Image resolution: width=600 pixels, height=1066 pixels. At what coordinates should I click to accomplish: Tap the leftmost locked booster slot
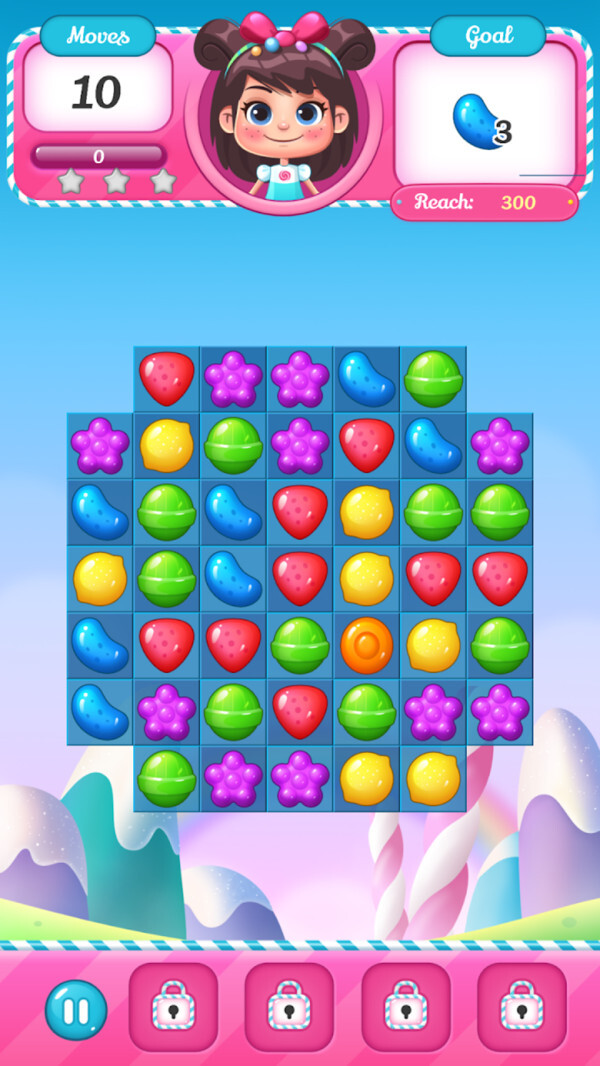173,1007
